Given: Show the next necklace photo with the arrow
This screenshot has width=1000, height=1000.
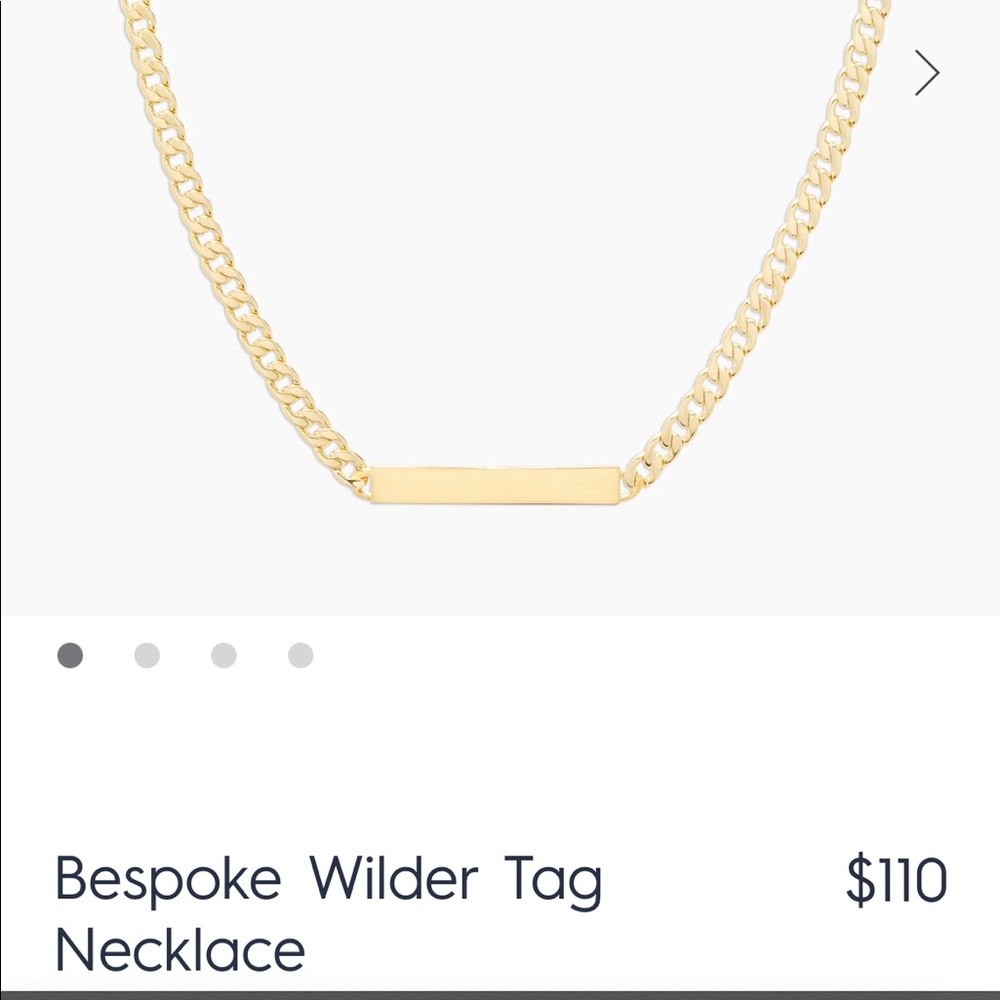Looking at the screenshot, I should pyautogui.click(x=927, y=73).
